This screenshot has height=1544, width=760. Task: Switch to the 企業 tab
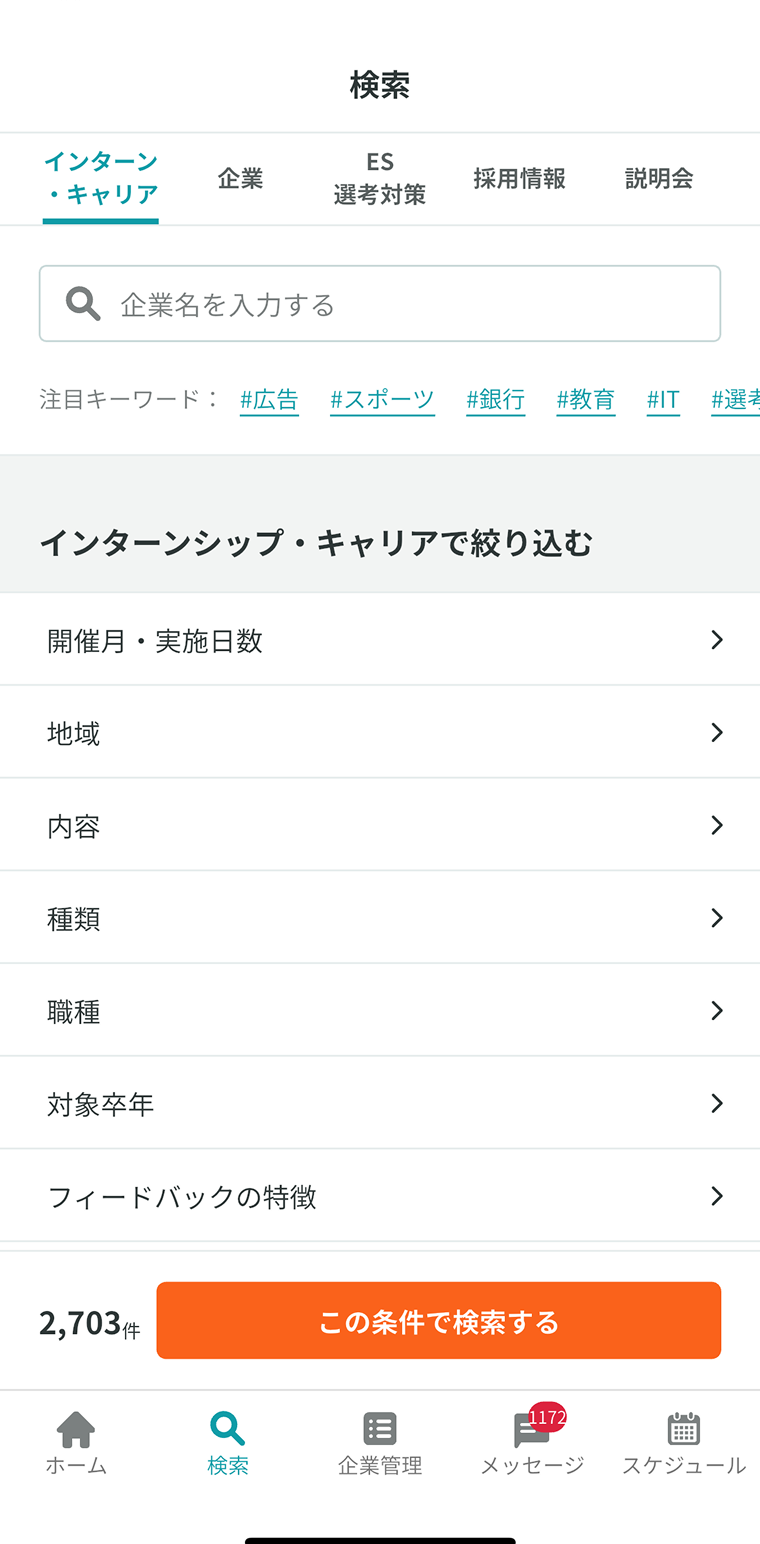pos(240,179)
